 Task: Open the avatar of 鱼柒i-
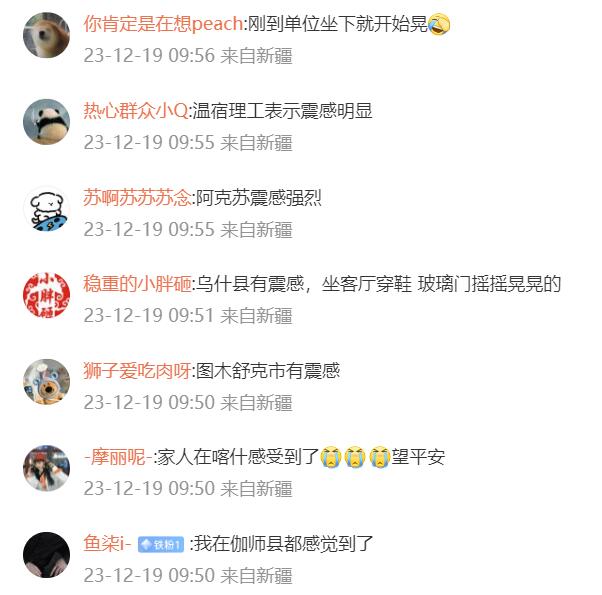[46, 556]
